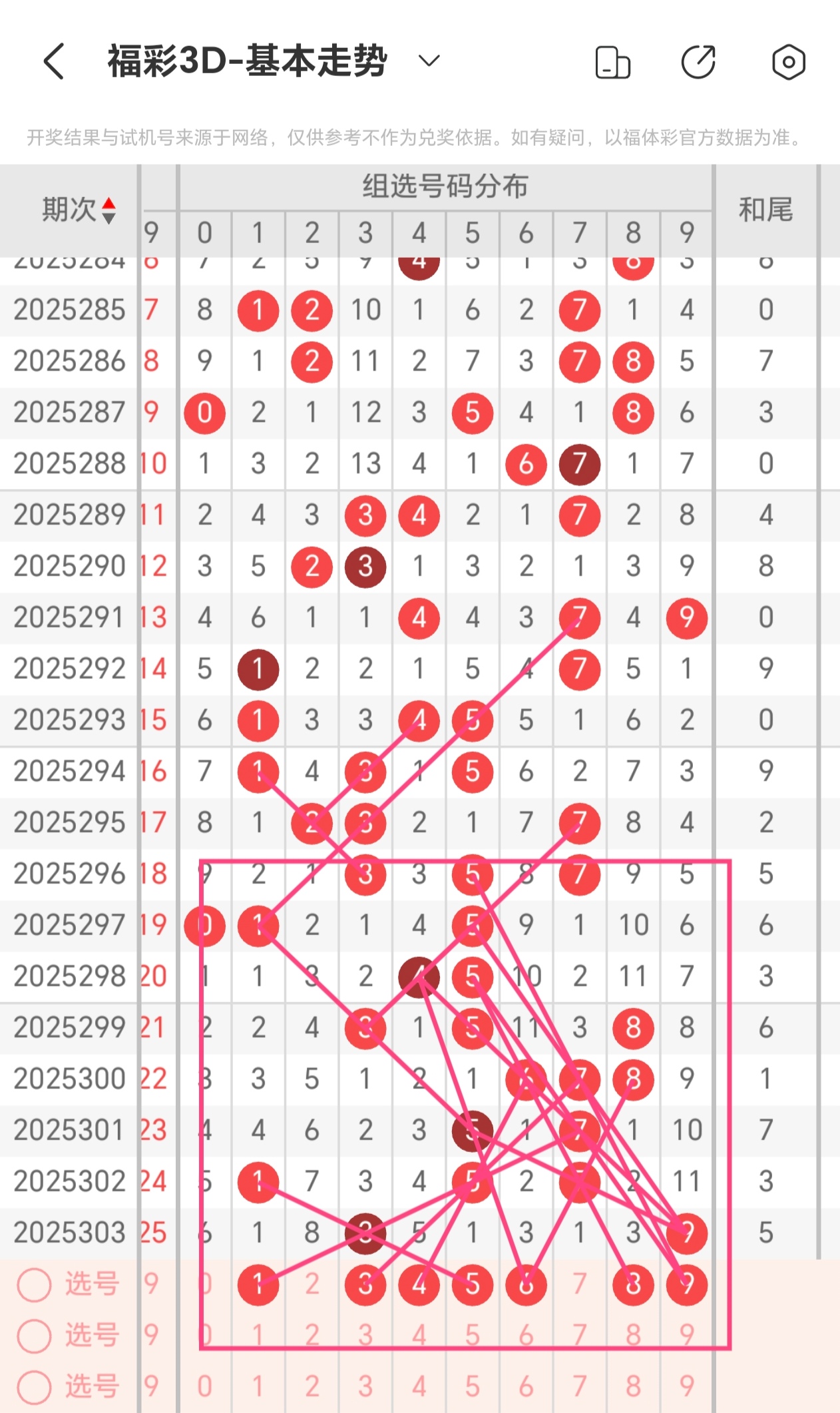Select the second 选号 row's radio circle
The height and width of the screenshot is (1413, 840).
point(34,1335)
